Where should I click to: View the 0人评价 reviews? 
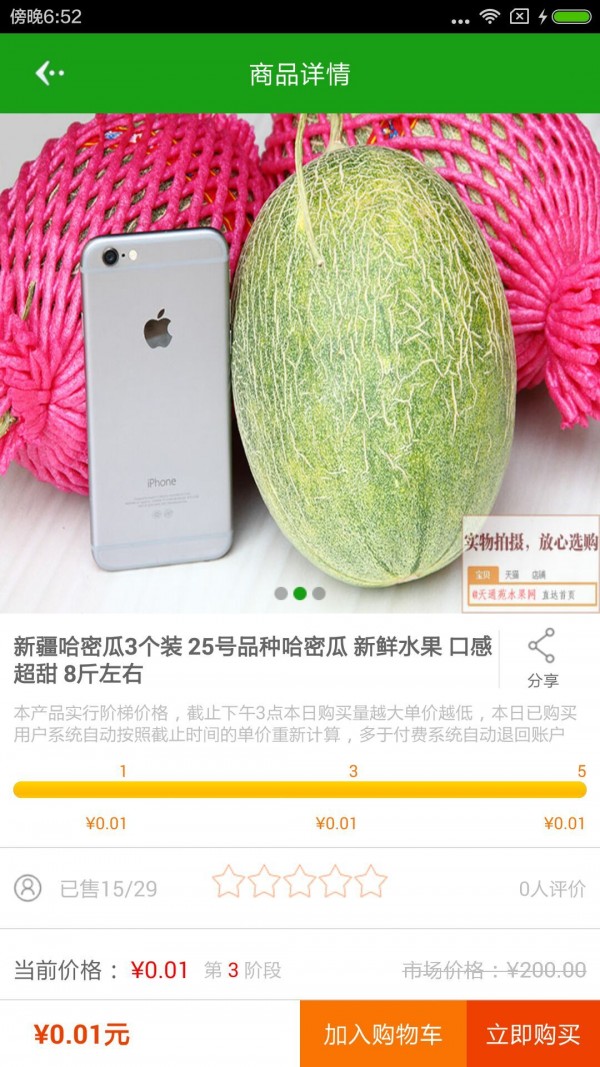(552, 888)
